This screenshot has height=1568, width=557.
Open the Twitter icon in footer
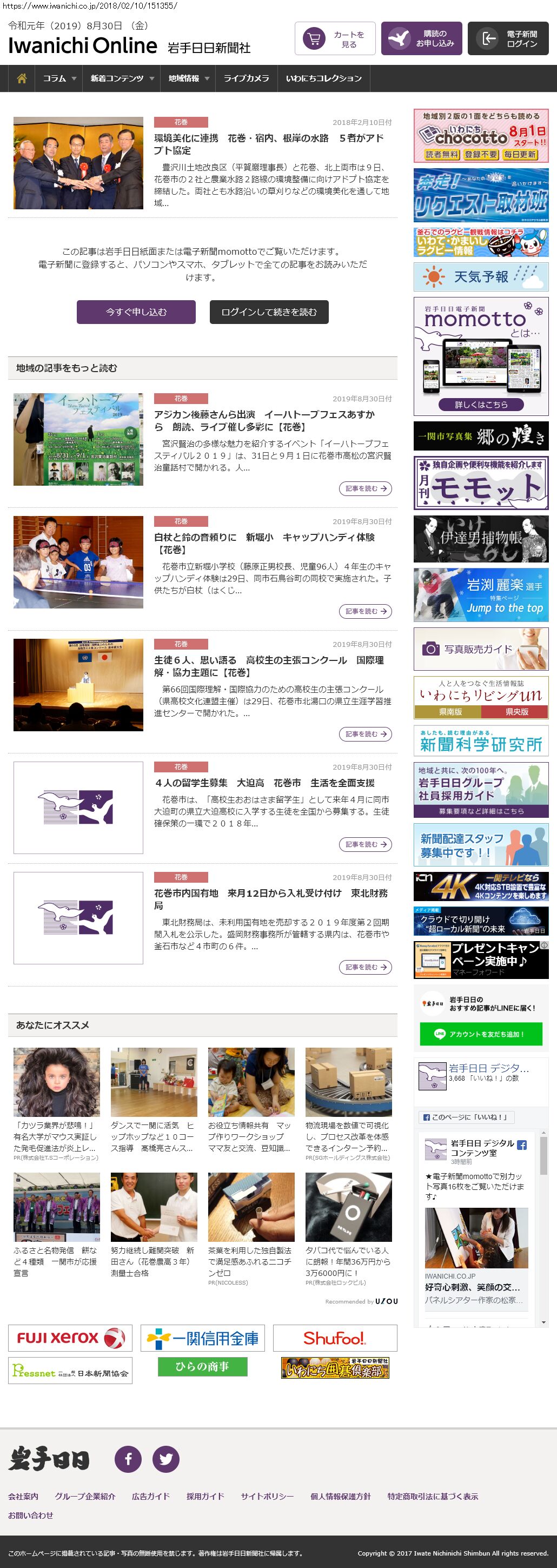coord(165,1458)
